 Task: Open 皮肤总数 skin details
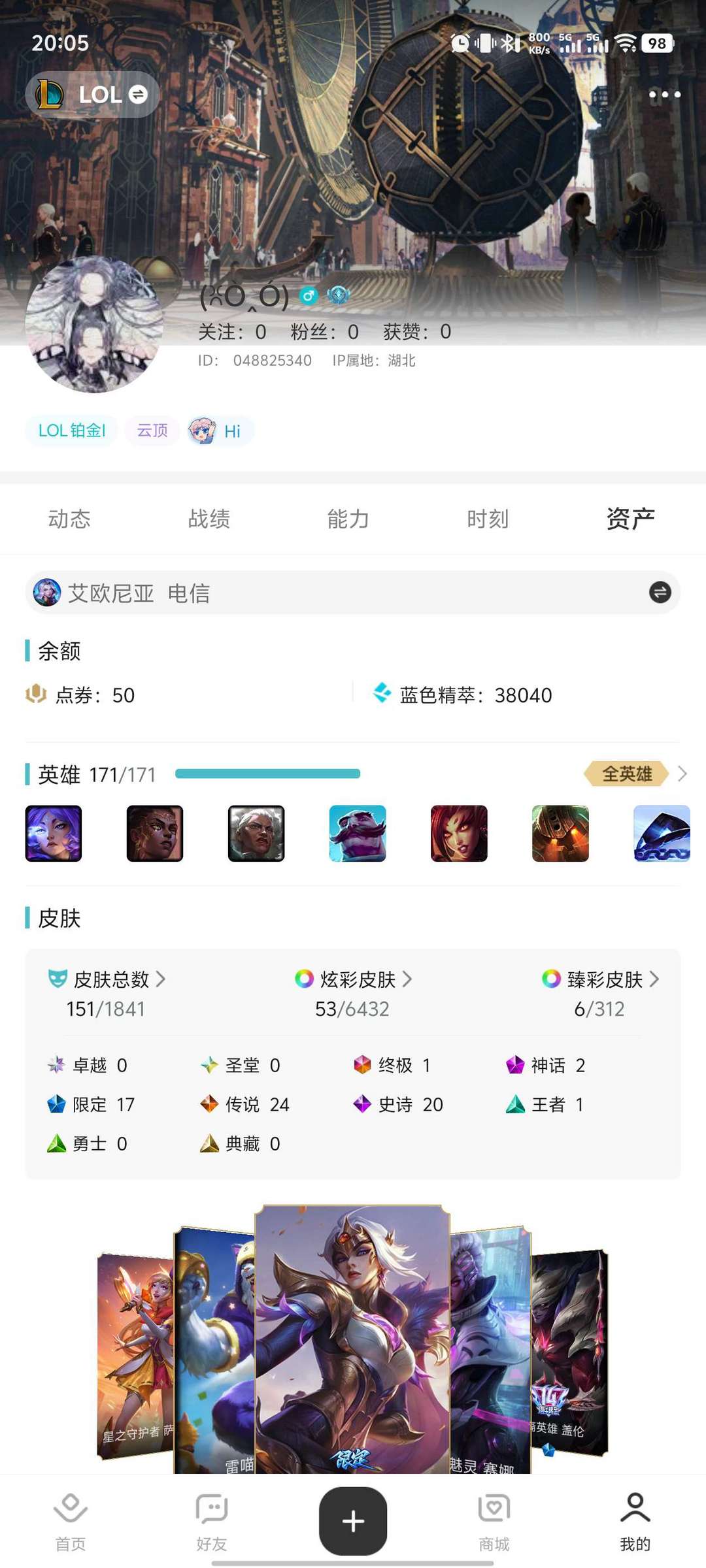click(x=109, y=979)
